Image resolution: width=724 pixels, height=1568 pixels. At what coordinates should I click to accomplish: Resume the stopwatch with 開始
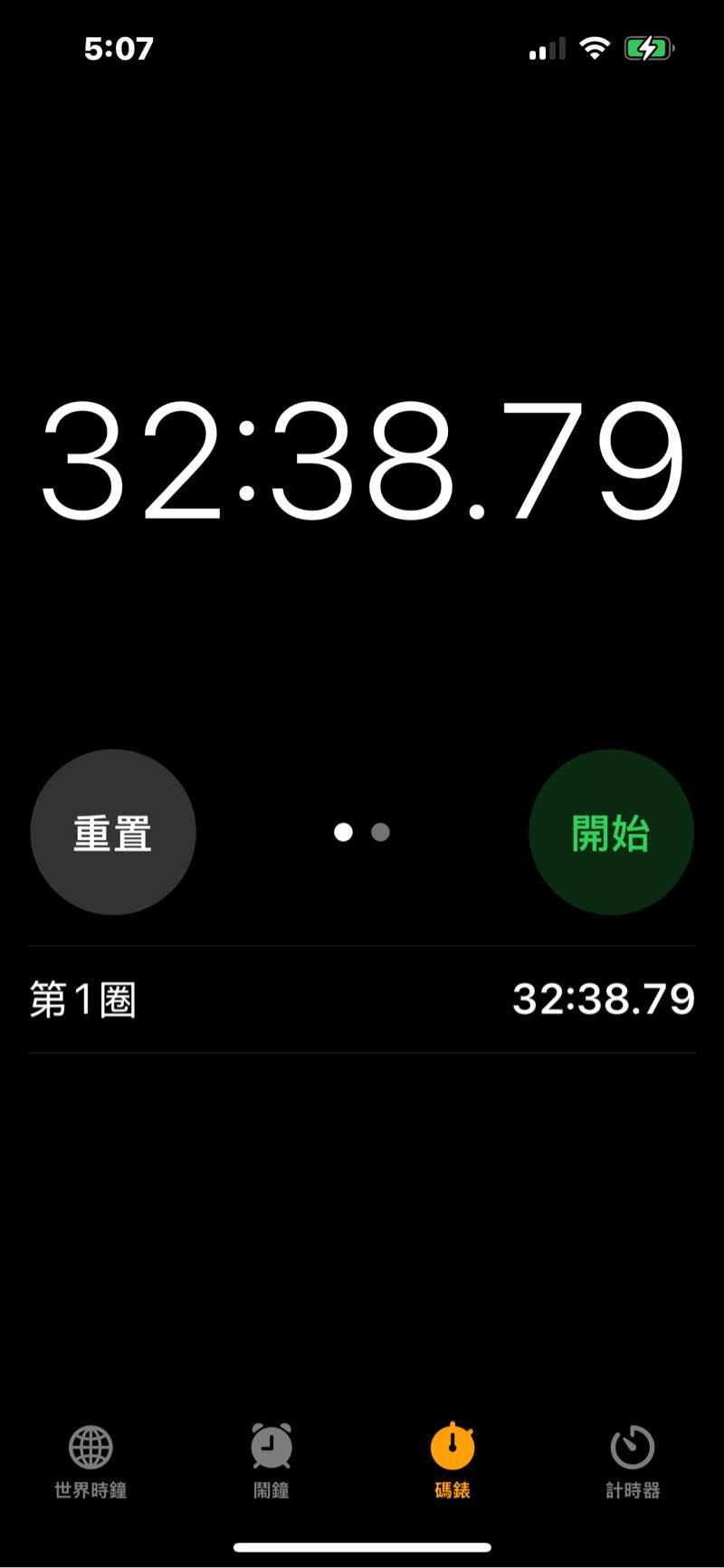point(611,832)
